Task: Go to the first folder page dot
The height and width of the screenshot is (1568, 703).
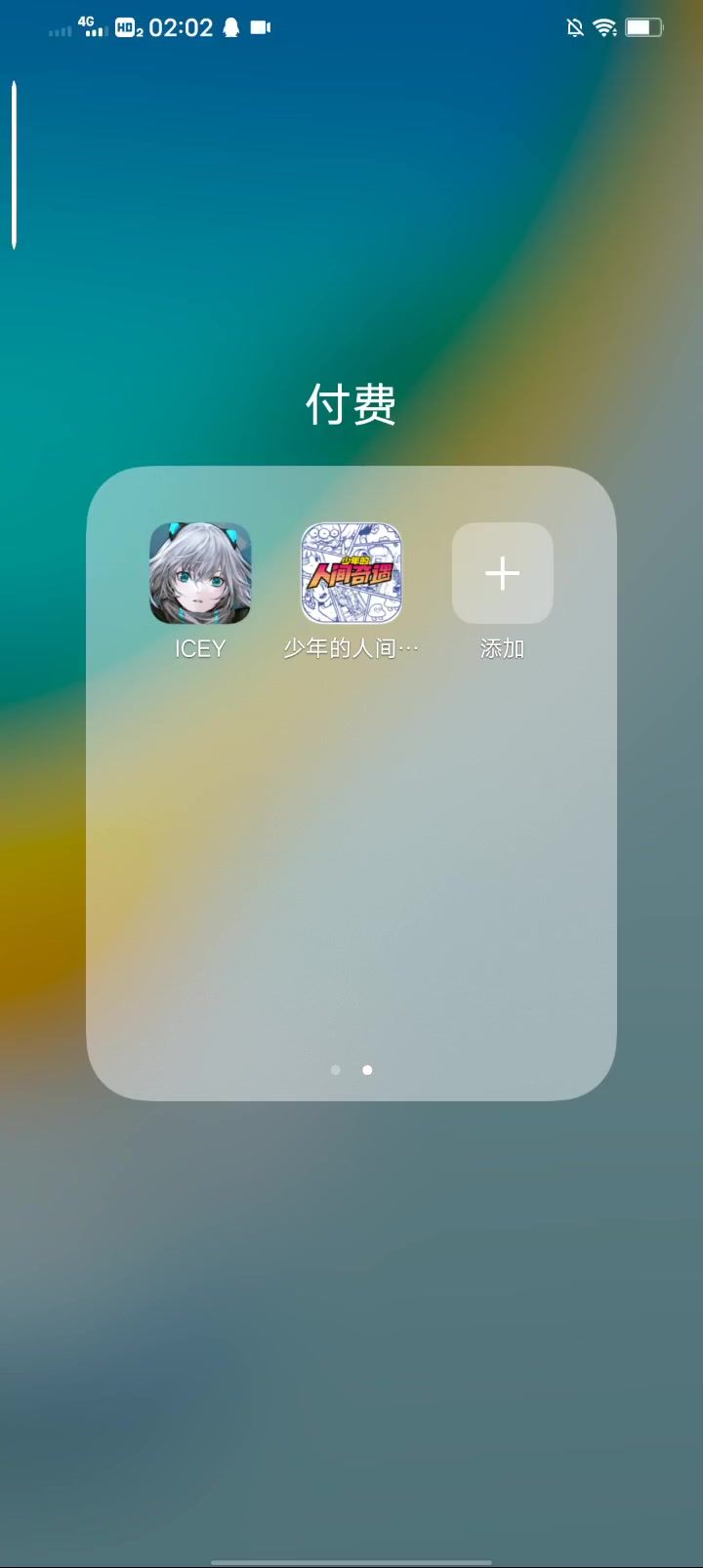Action: [336, 1070]
